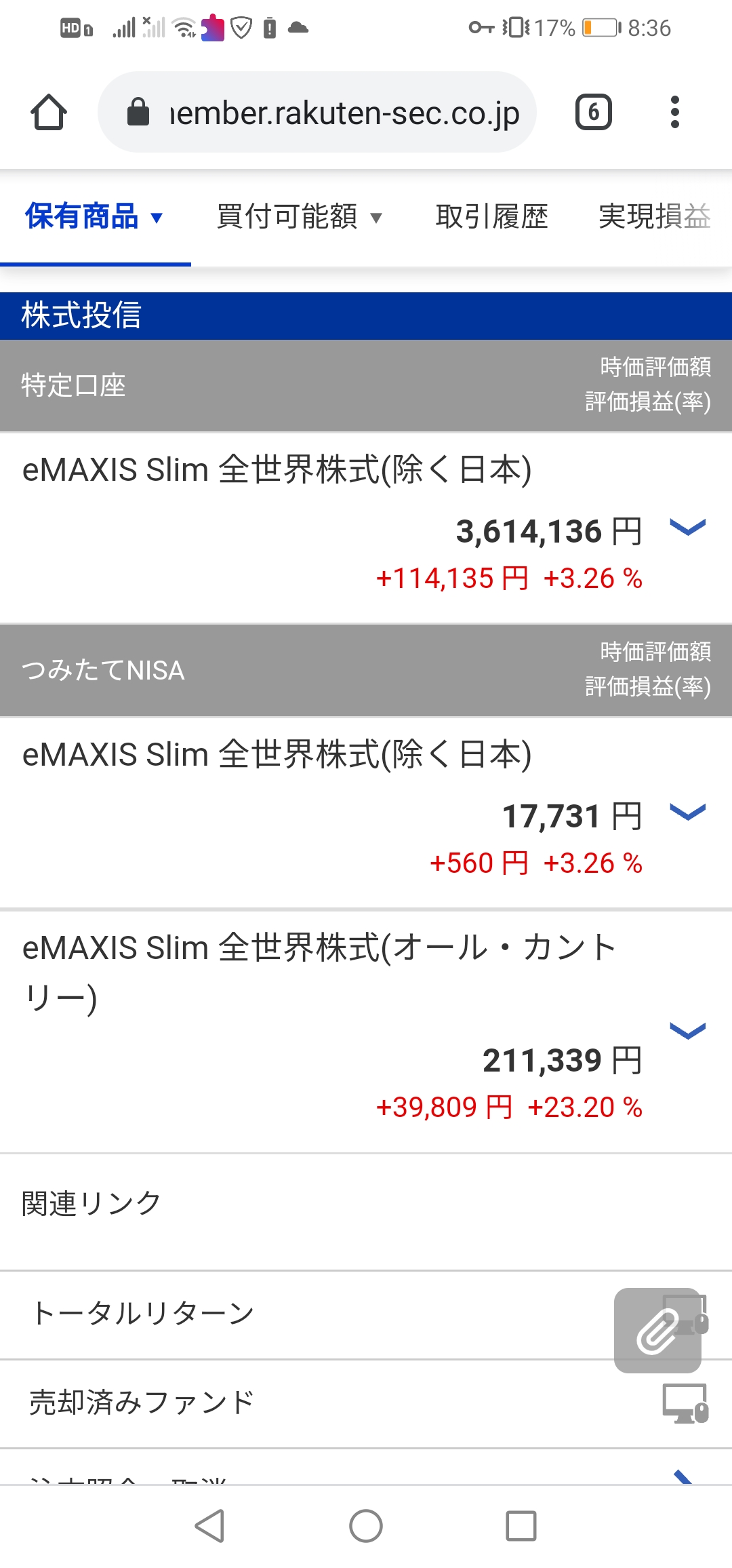Tap the rakuten-sec address bar
The image size is (732, 1568).
pos(317,112)
